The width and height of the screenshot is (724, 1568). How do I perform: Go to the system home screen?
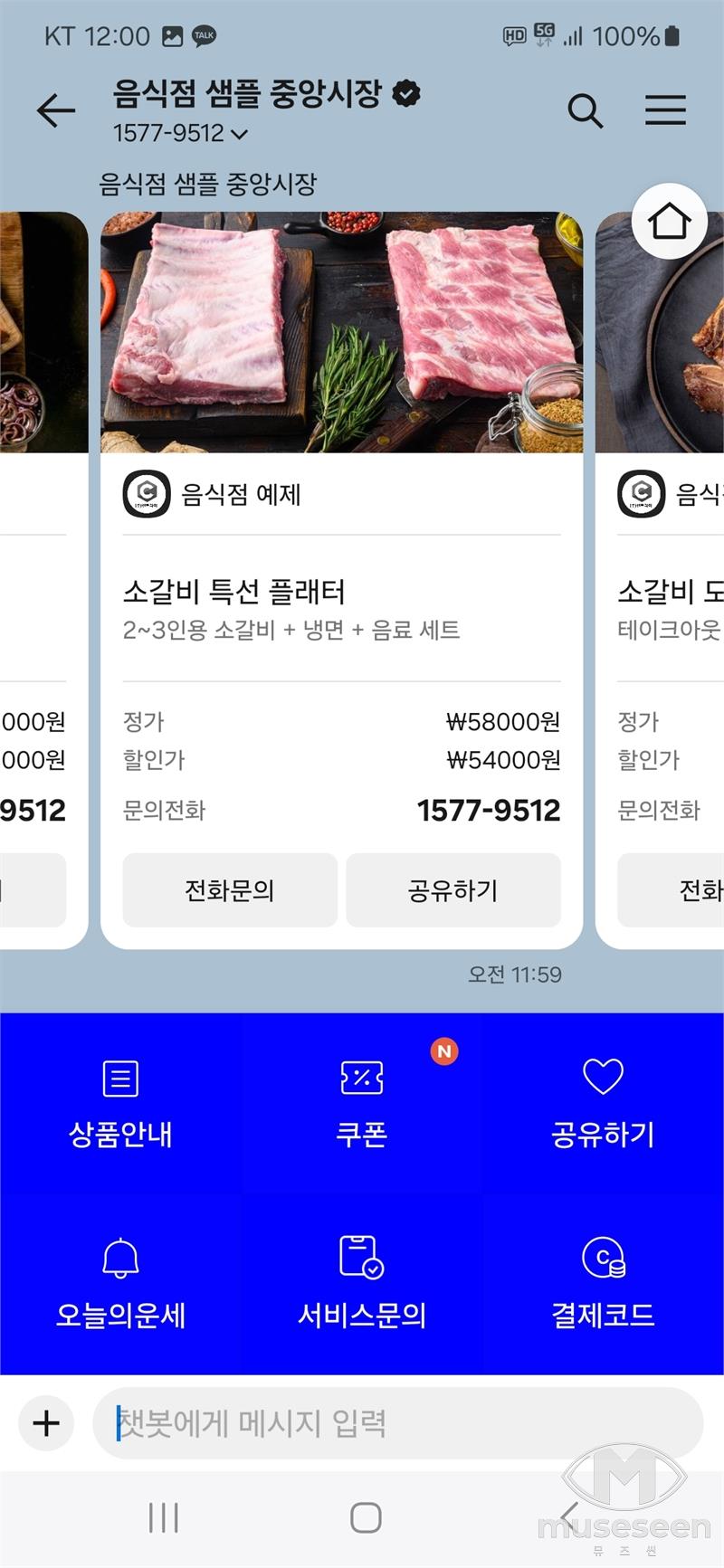(365, 1517)
